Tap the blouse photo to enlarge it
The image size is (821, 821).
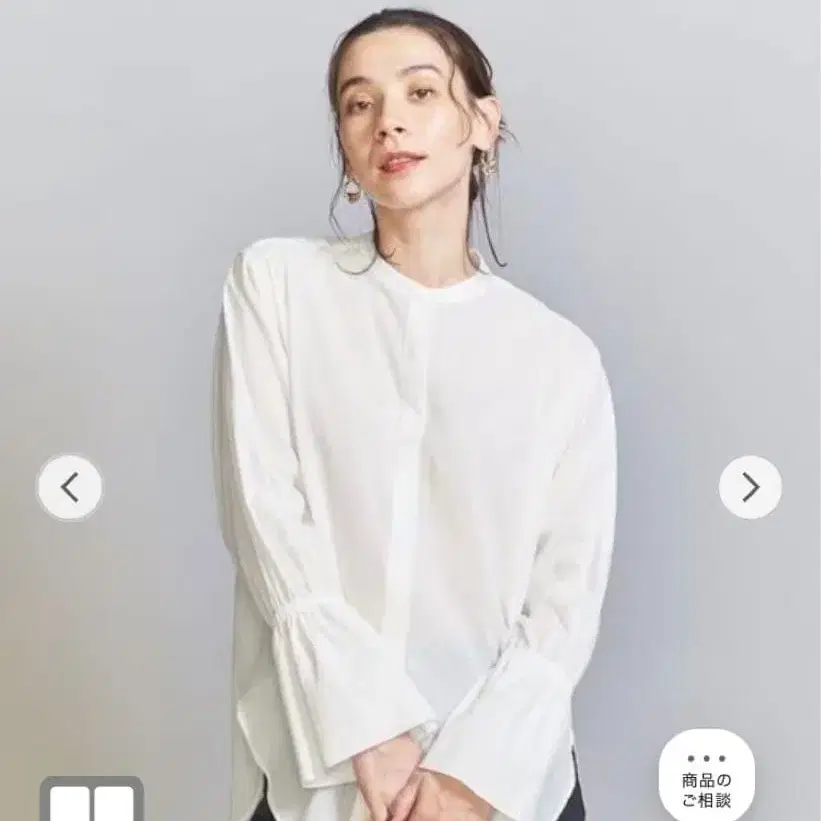click(x=410, y=410)
